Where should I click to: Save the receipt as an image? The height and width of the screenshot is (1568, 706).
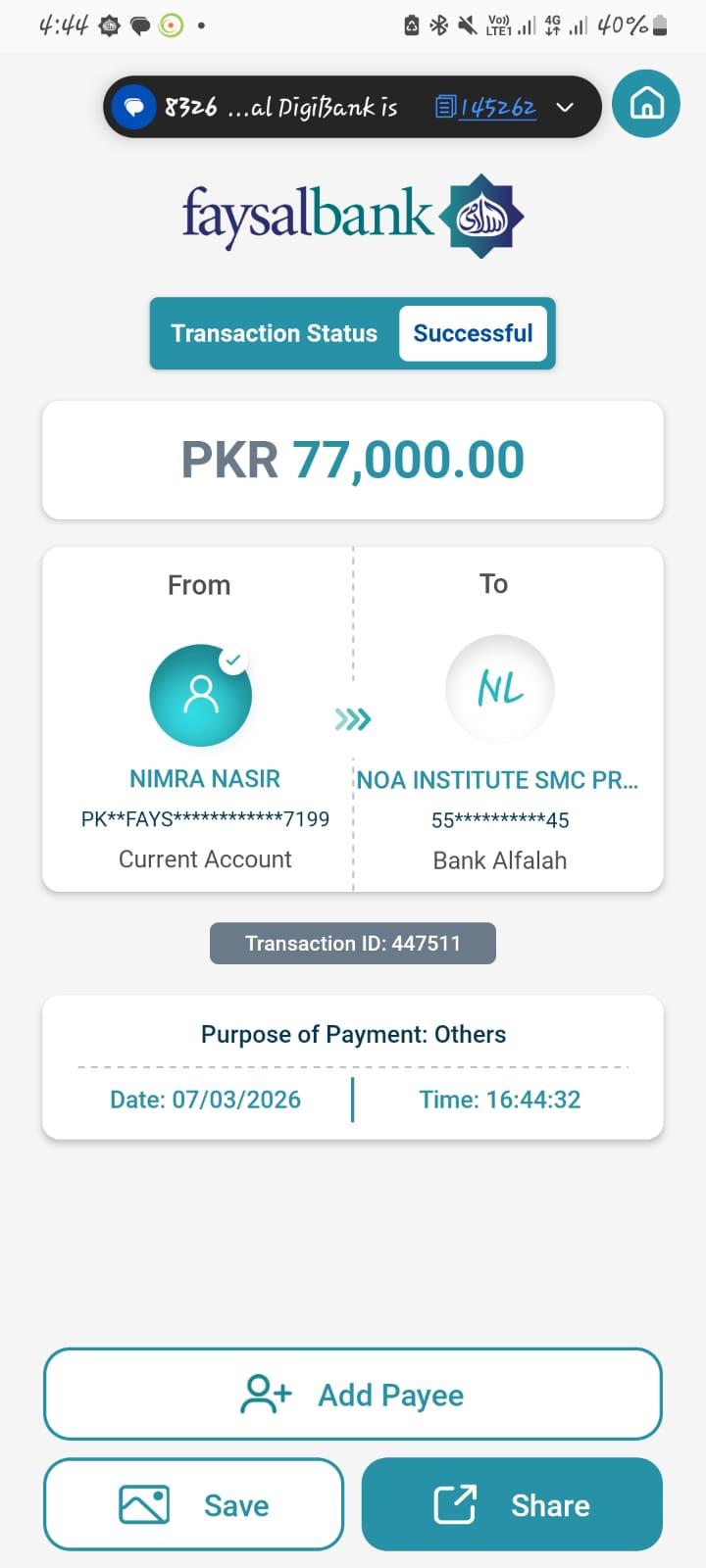[x=194, y=1504]
